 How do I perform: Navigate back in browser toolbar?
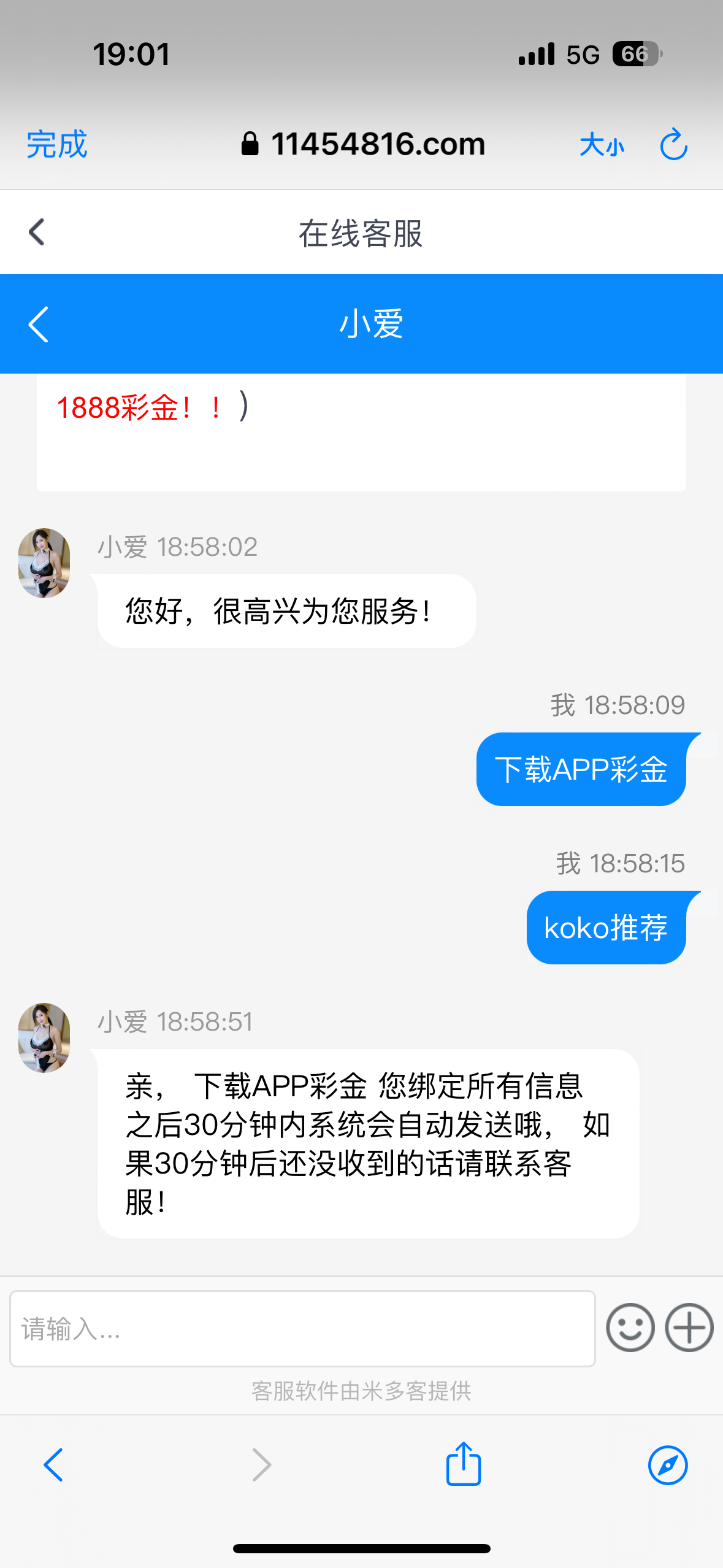(x=53, y=1465)
